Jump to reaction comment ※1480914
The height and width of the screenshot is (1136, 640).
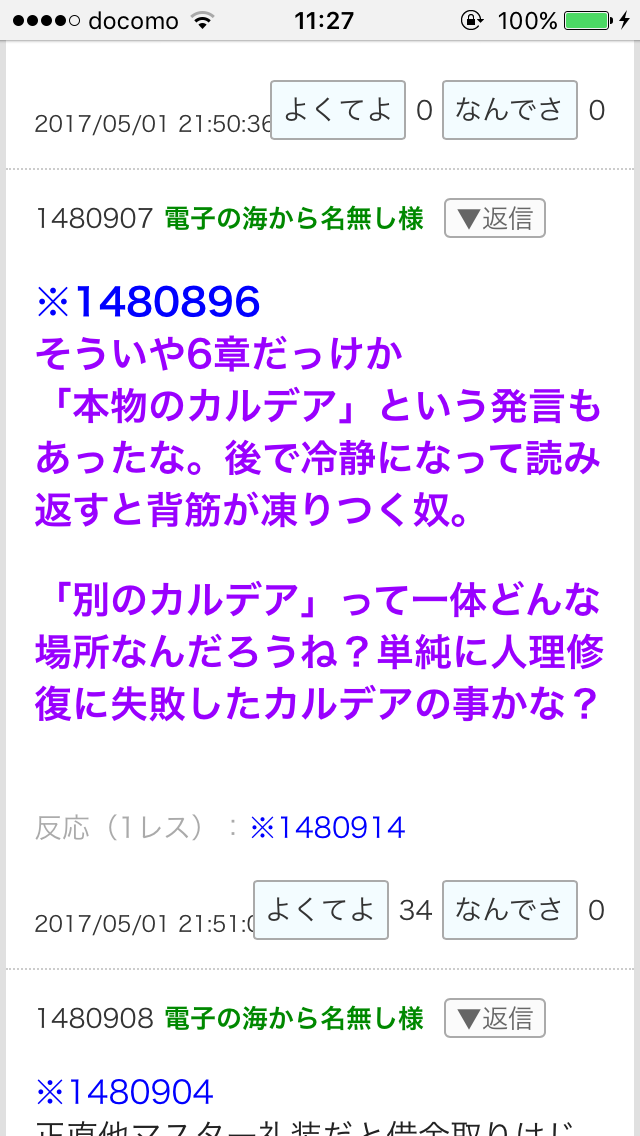click(327, 827)
